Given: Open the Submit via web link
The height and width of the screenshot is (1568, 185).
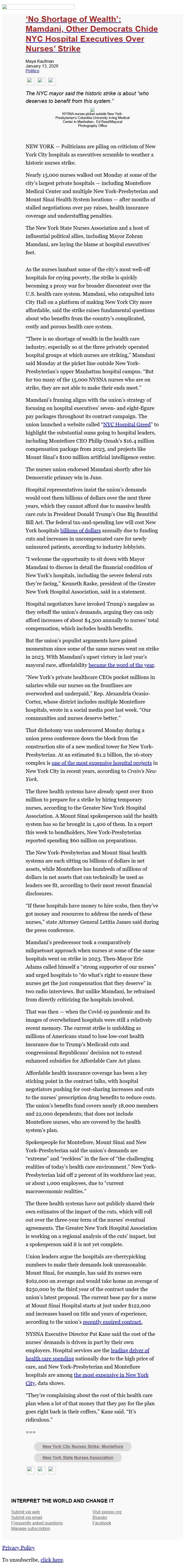Looking at the screenshot, I should point(25,1511).
